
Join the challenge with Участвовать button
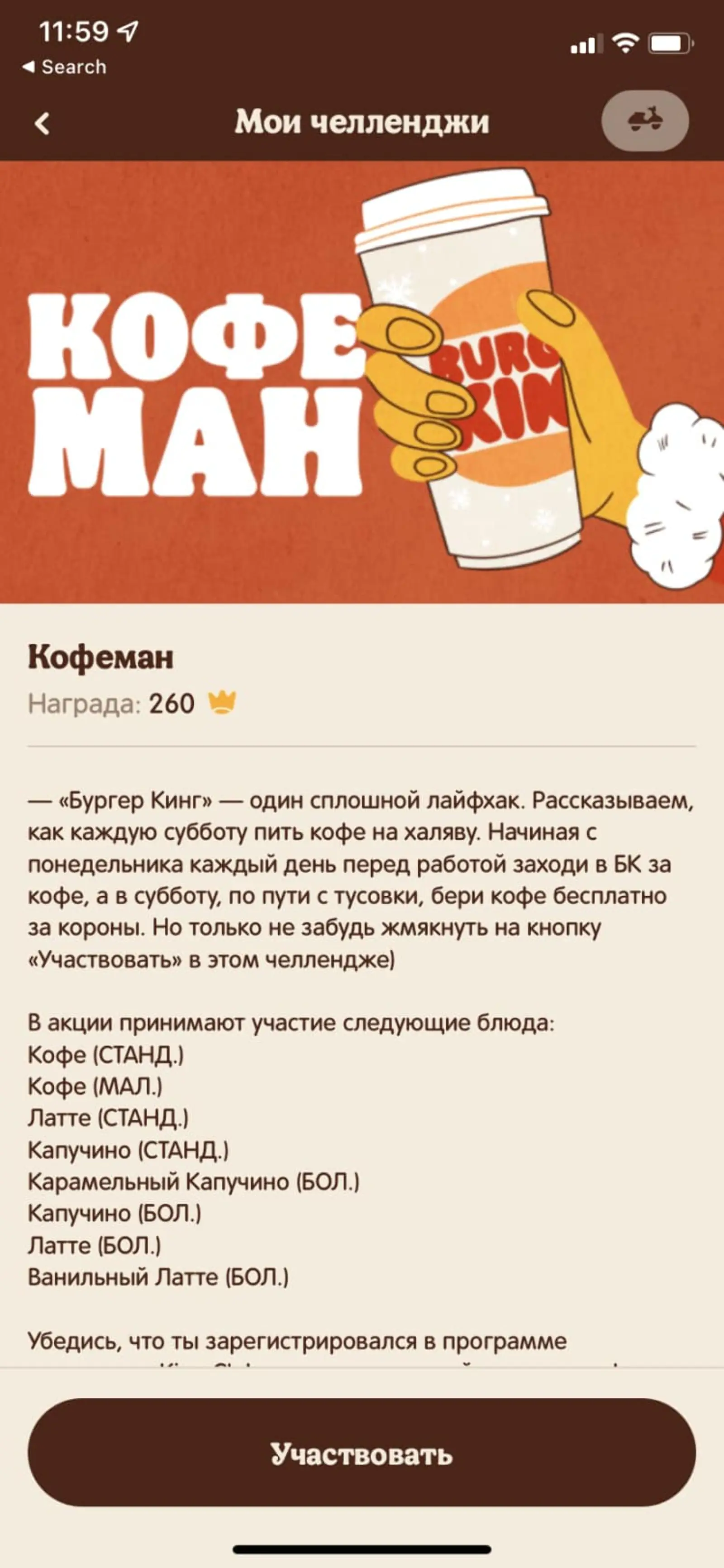362,1453
